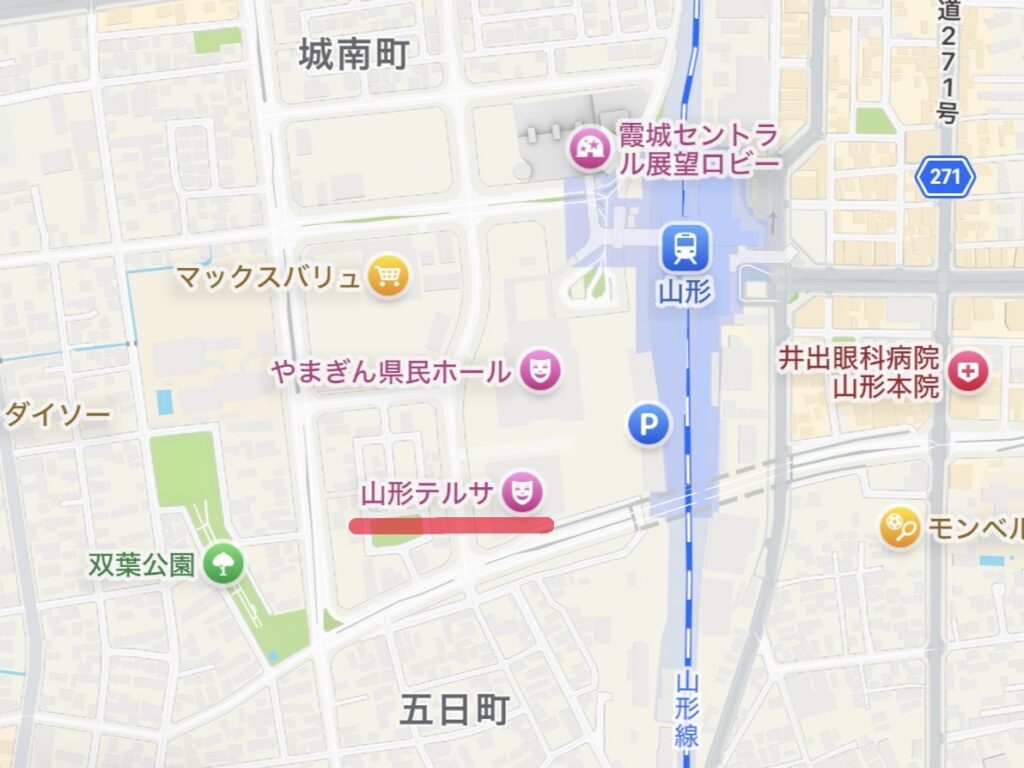Open the やまぎん県民ホール theater marker

tap(540, 372)
